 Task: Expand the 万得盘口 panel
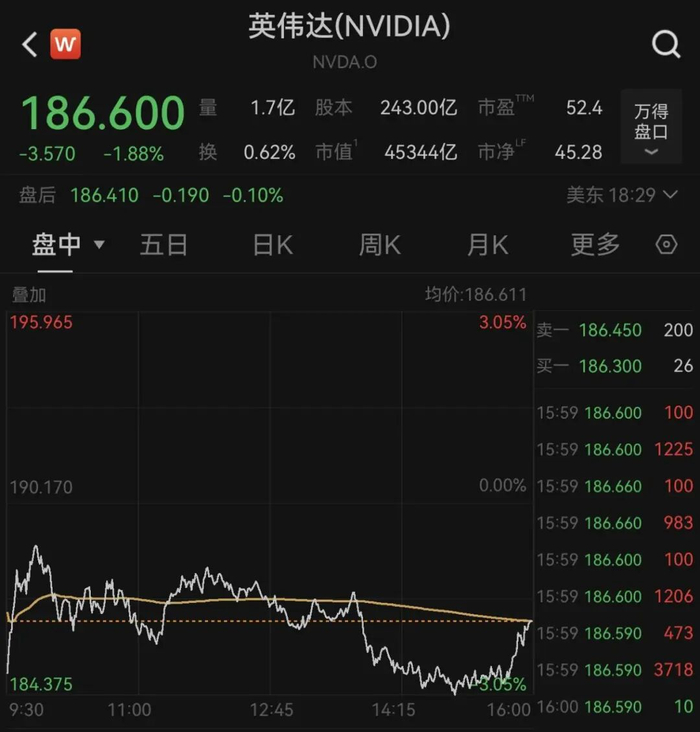(651, 126)
